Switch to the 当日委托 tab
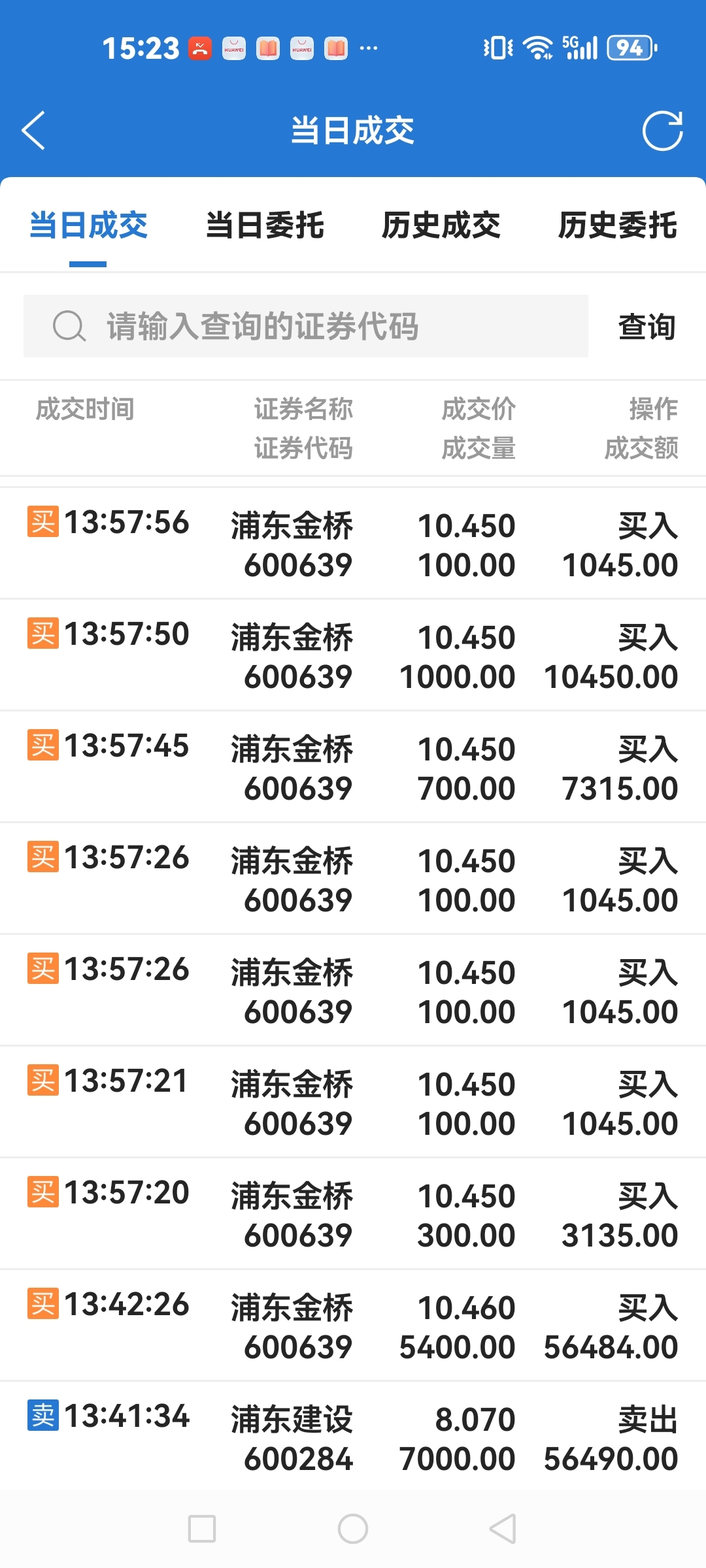 coord(265,226)
